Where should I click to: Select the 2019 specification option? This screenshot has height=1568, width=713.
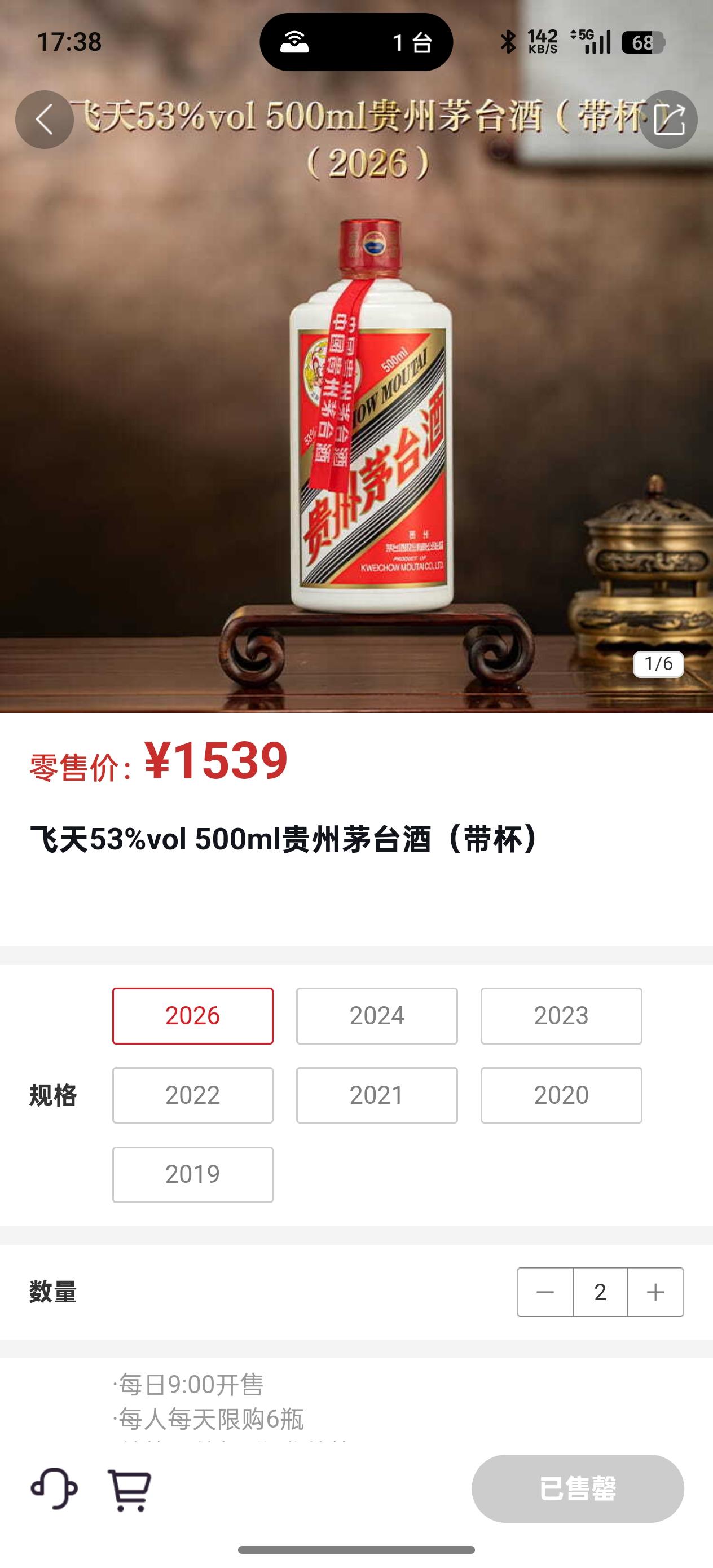tap(192, 1175)
